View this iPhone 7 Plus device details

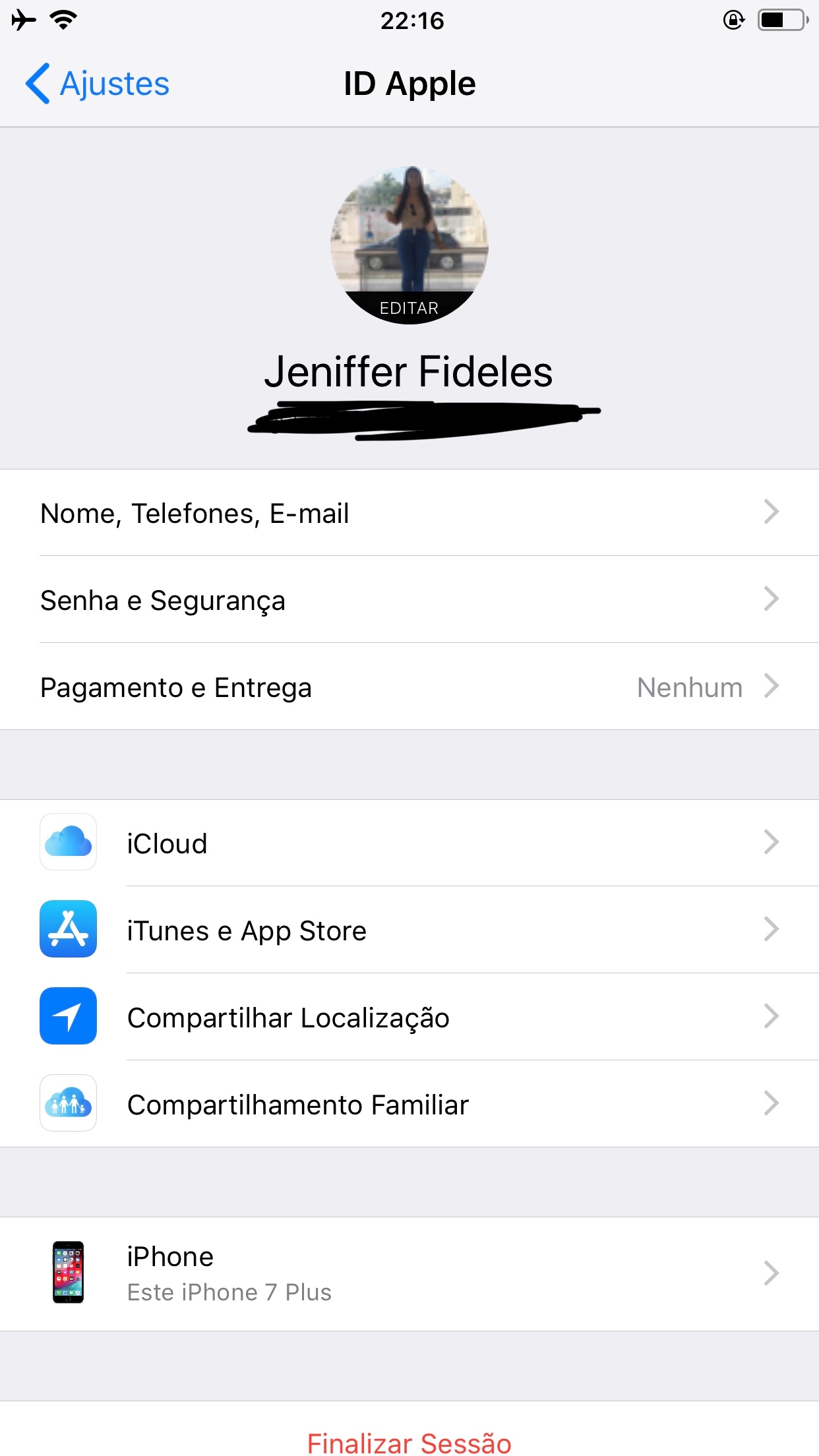(409, 1273)
